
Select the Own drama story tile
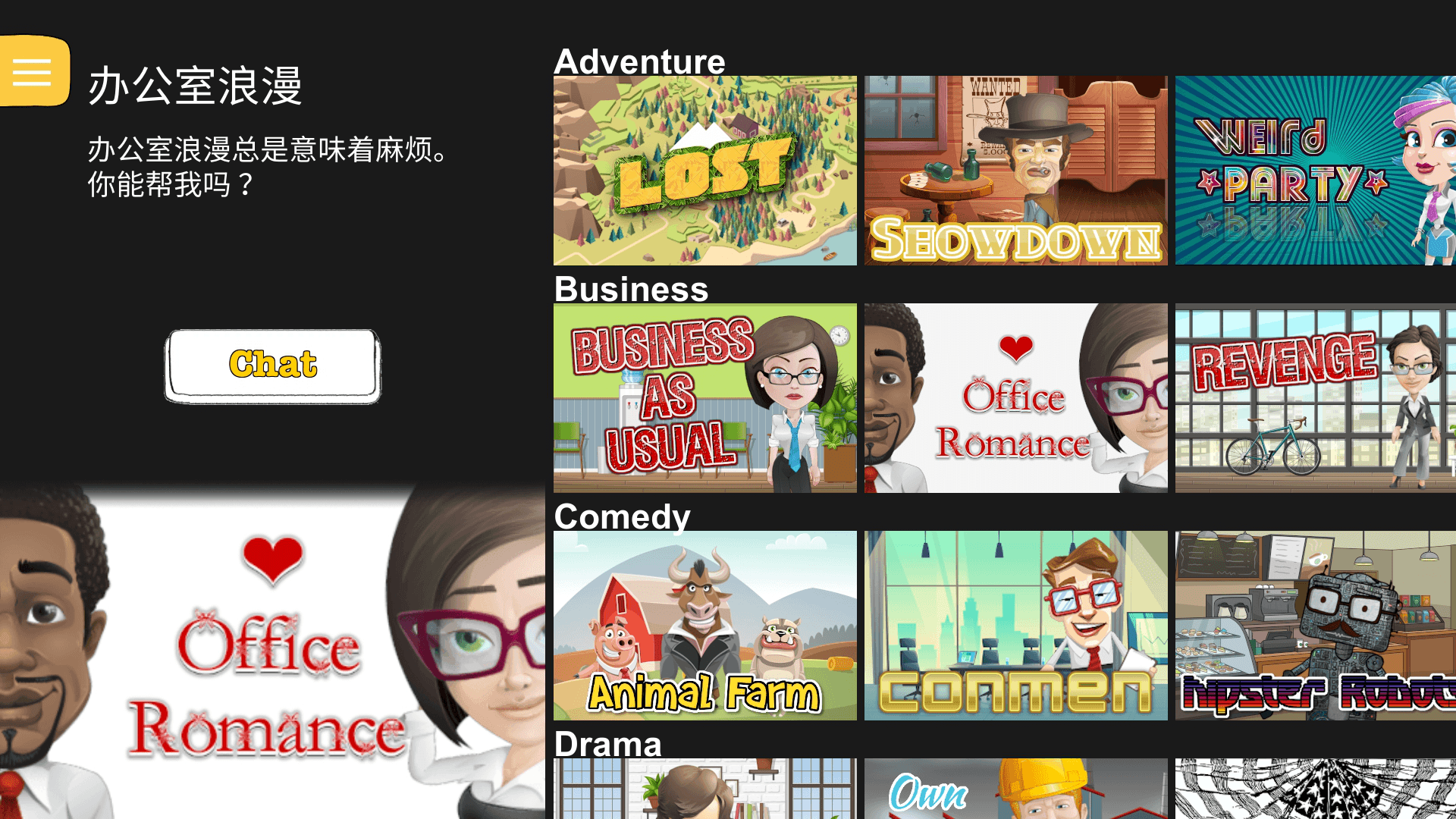point(1015,789)
